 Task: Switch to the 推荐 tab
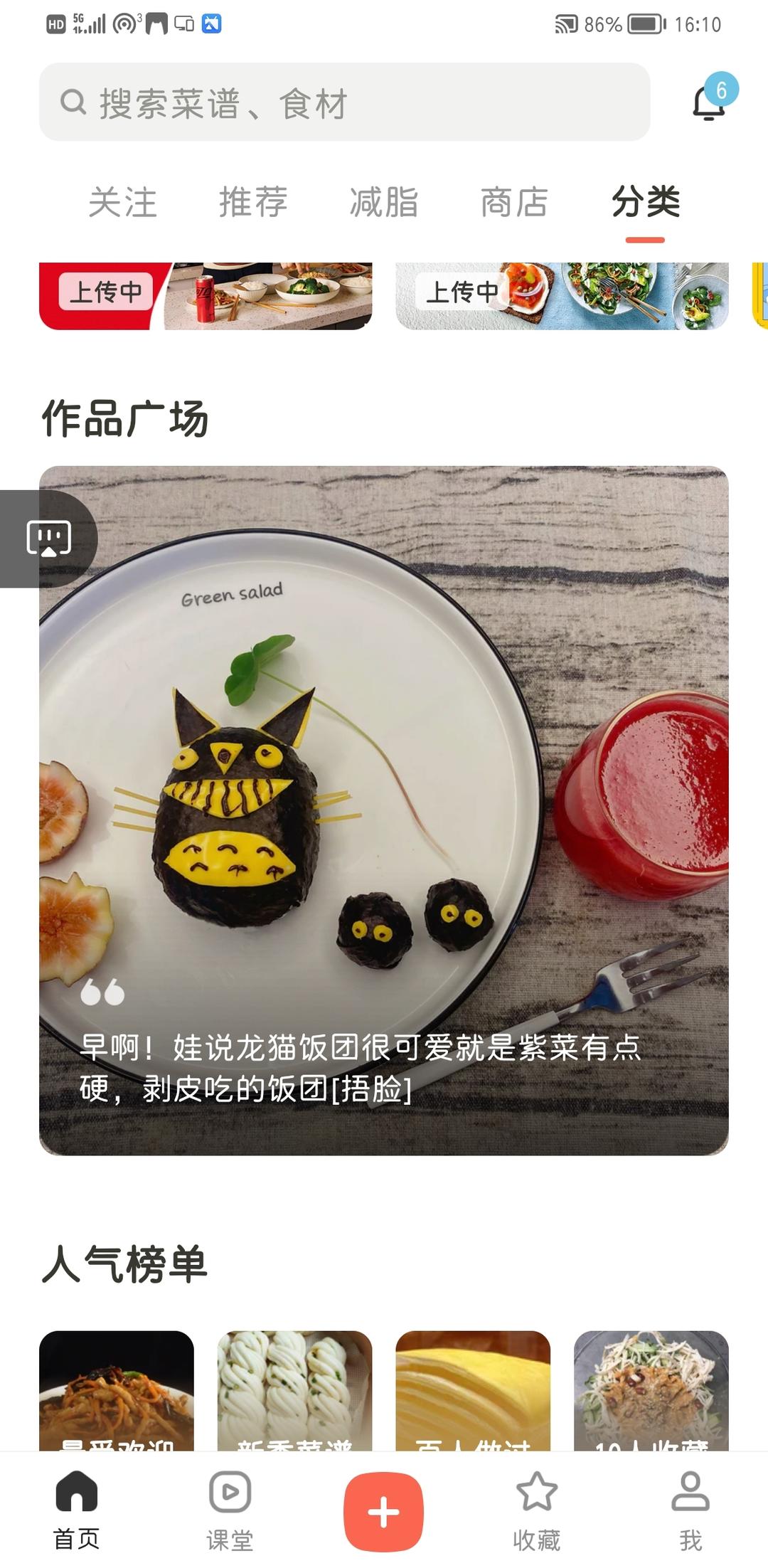click(x=253, y=202)
